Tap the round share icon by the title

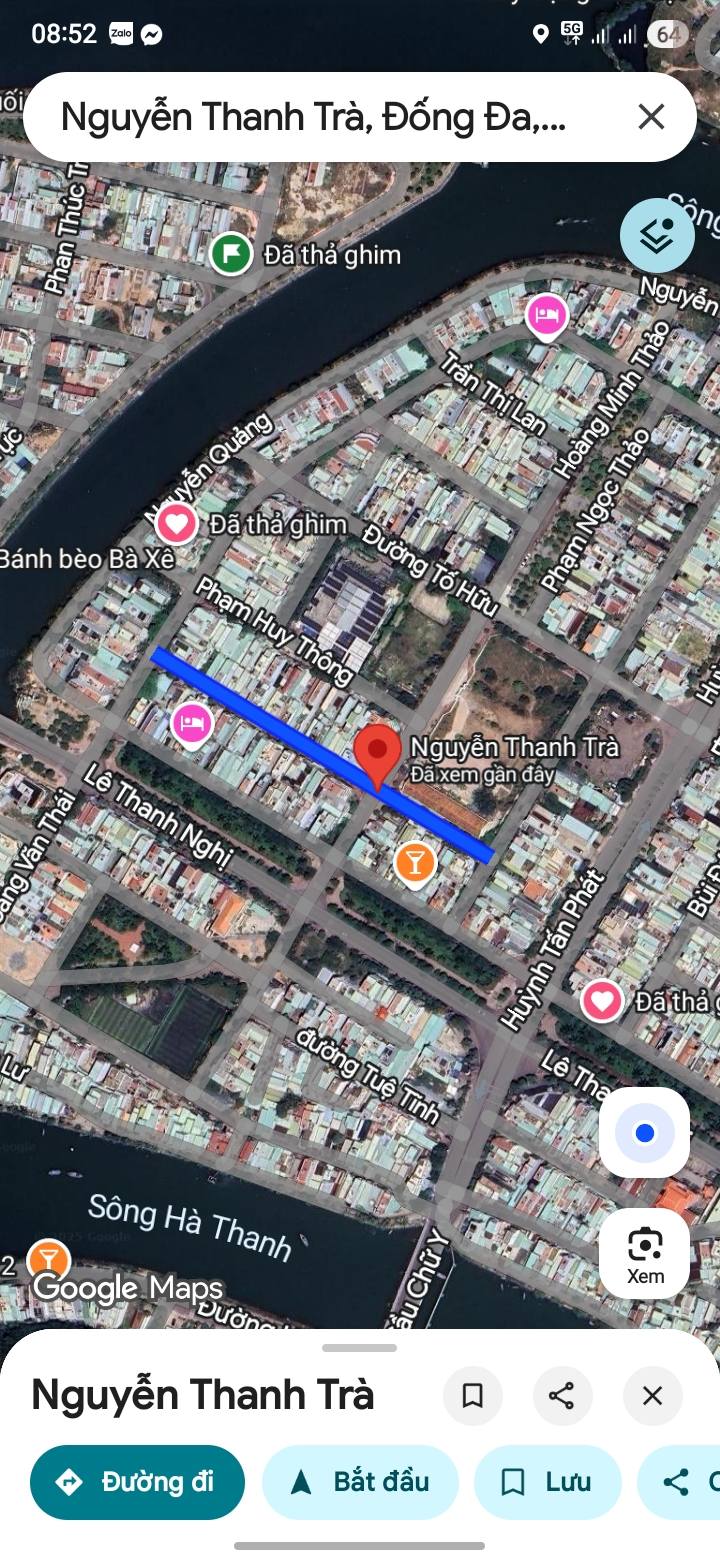point(562,1395)
